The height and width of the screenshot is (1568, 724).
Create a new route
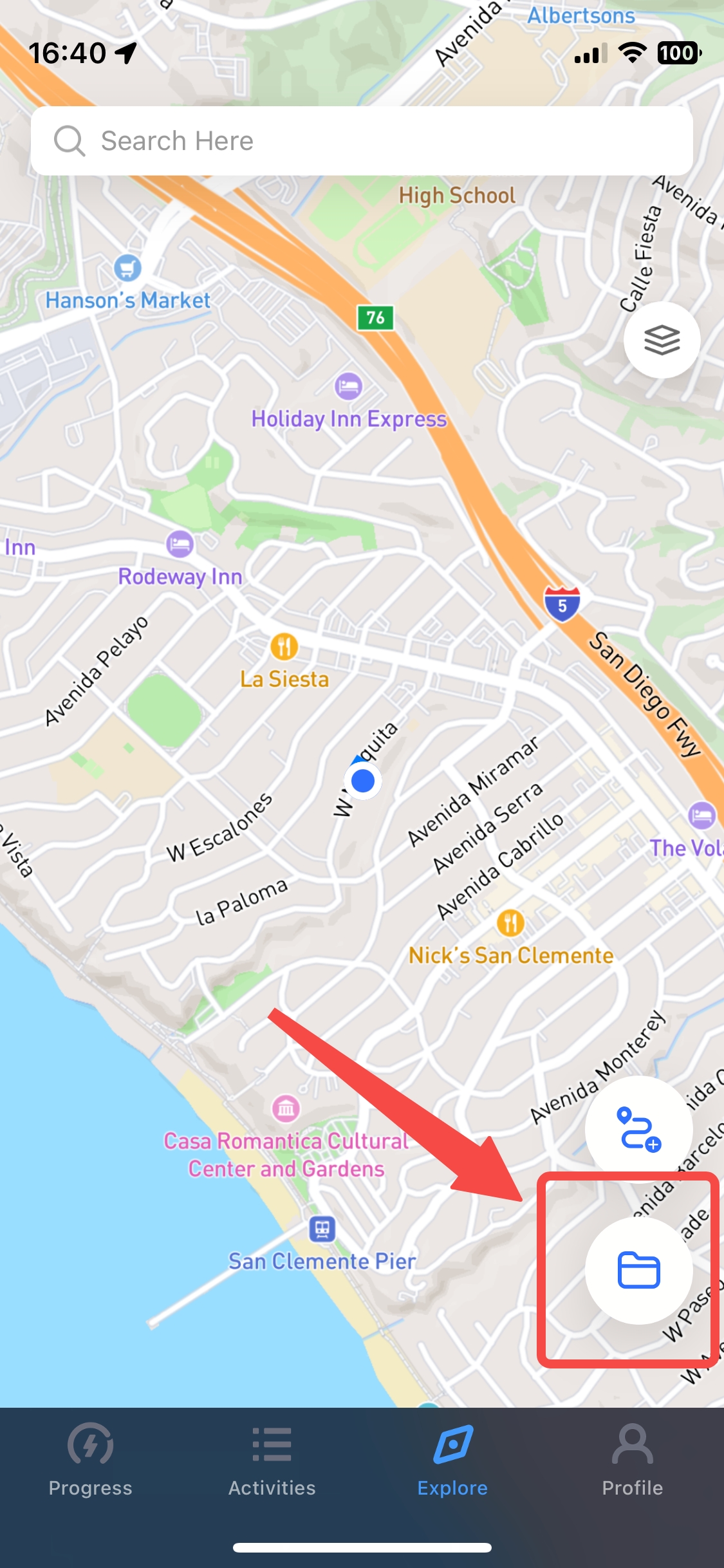tap(638, 1128)
